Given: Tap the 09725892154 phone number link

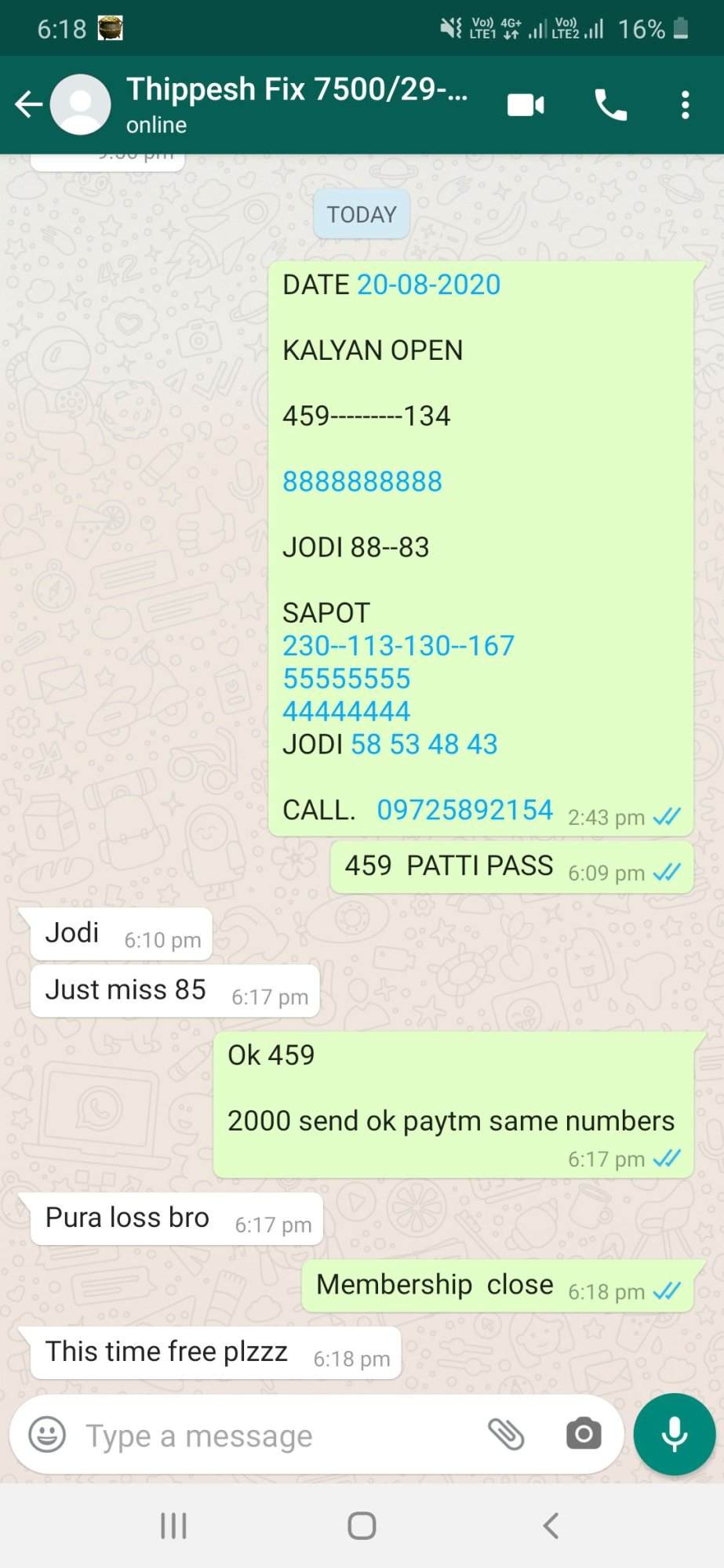Looking at the screenshot, I should point(465,810).
